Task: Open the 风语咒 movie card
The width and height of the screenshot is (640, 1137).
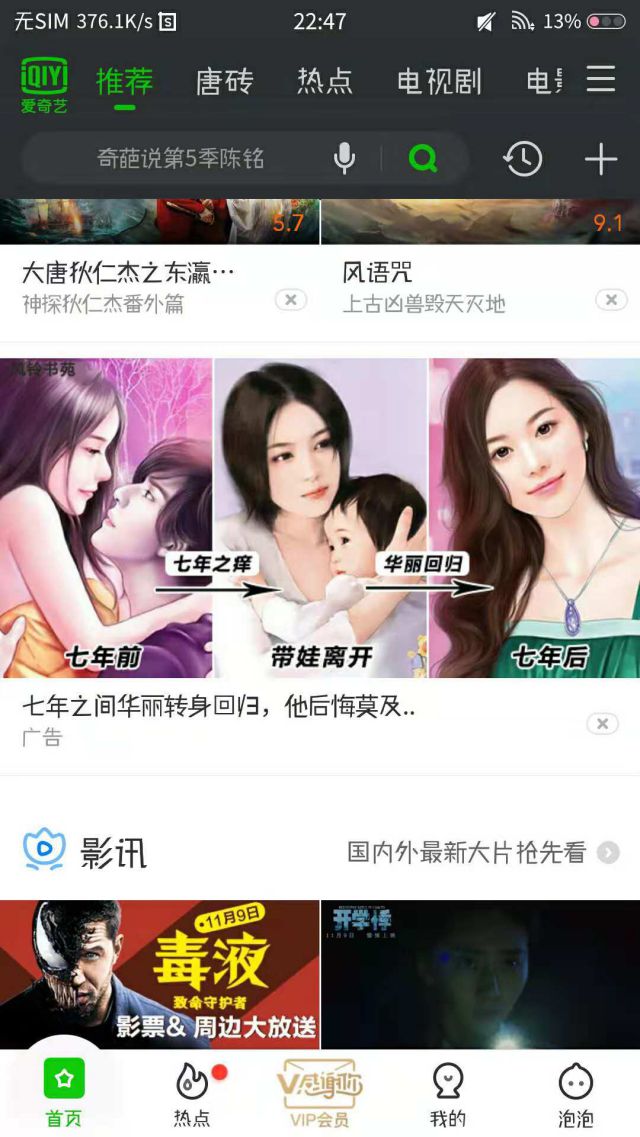Action: point(378,273)
